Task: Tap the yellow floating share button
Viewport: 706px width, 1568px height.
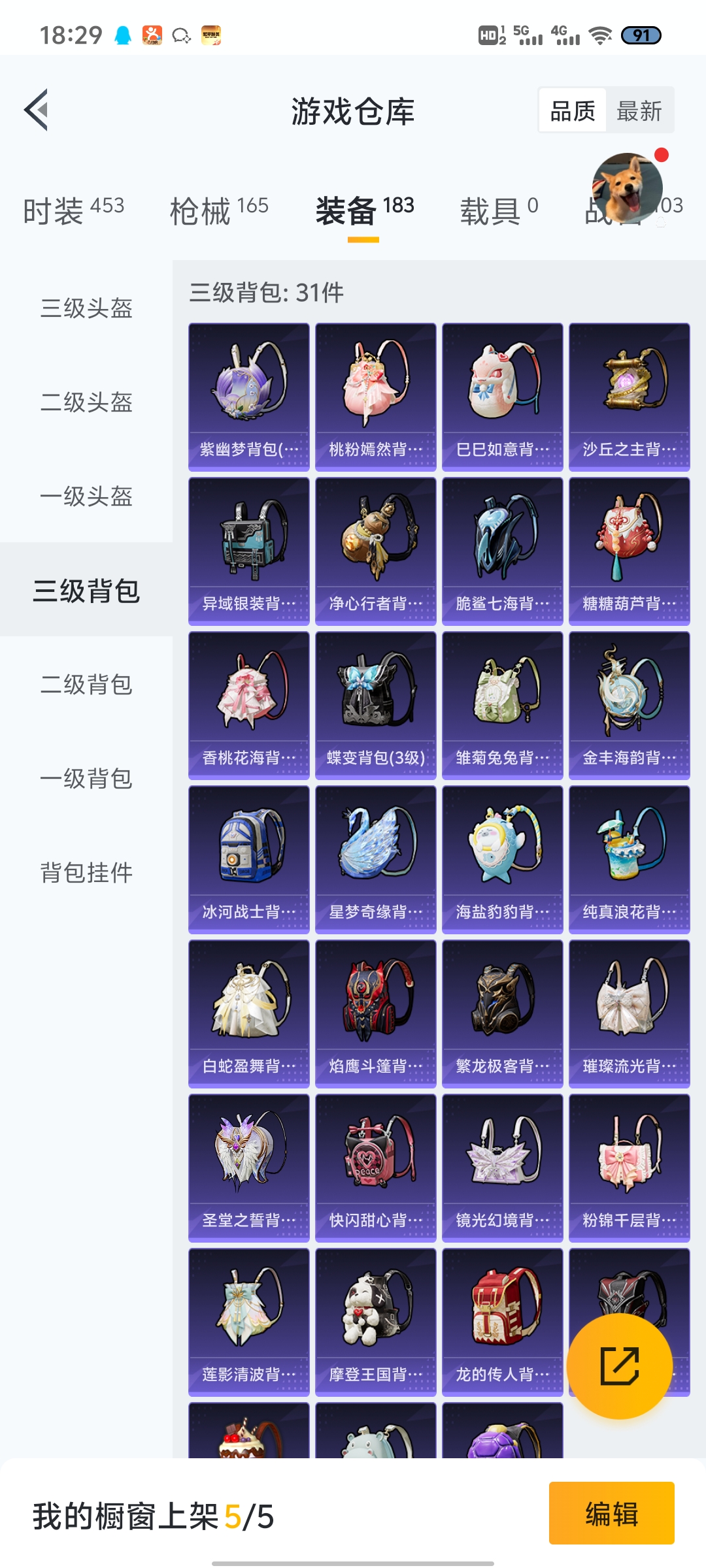Action: pos(620,1366)
